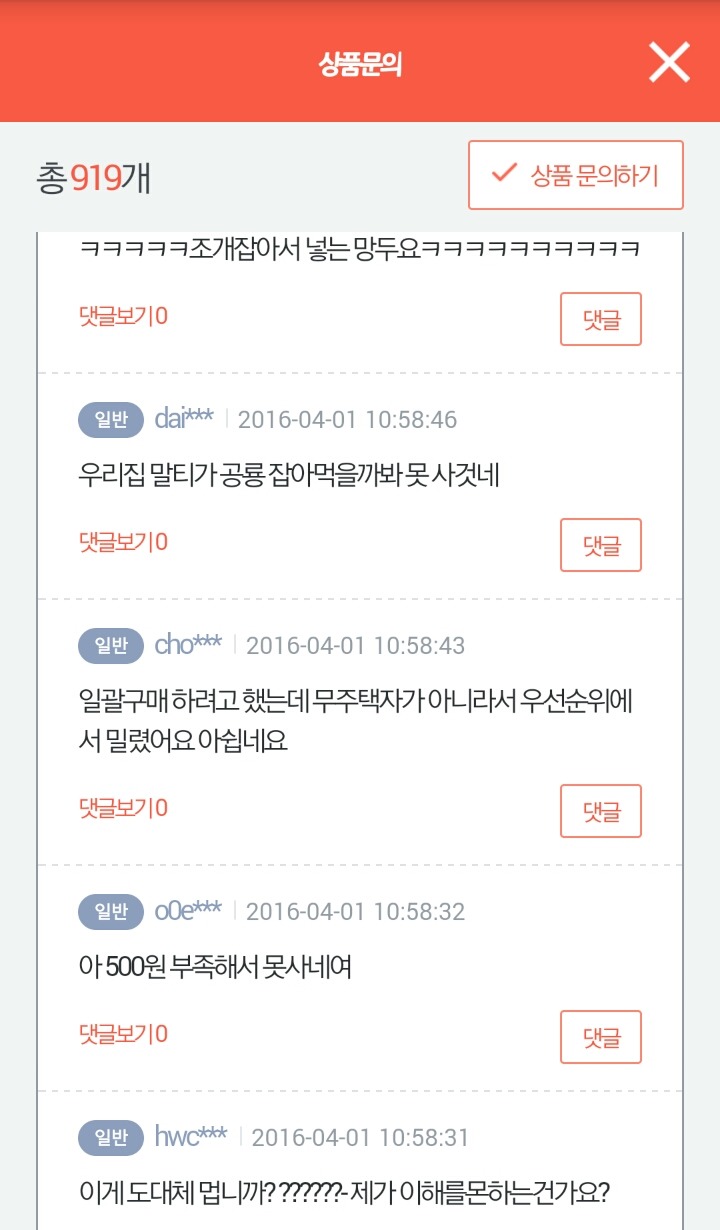Select the 일반 badge next to dai***
This screenshot has width=720, height=1230.
(x=110, y=420)
